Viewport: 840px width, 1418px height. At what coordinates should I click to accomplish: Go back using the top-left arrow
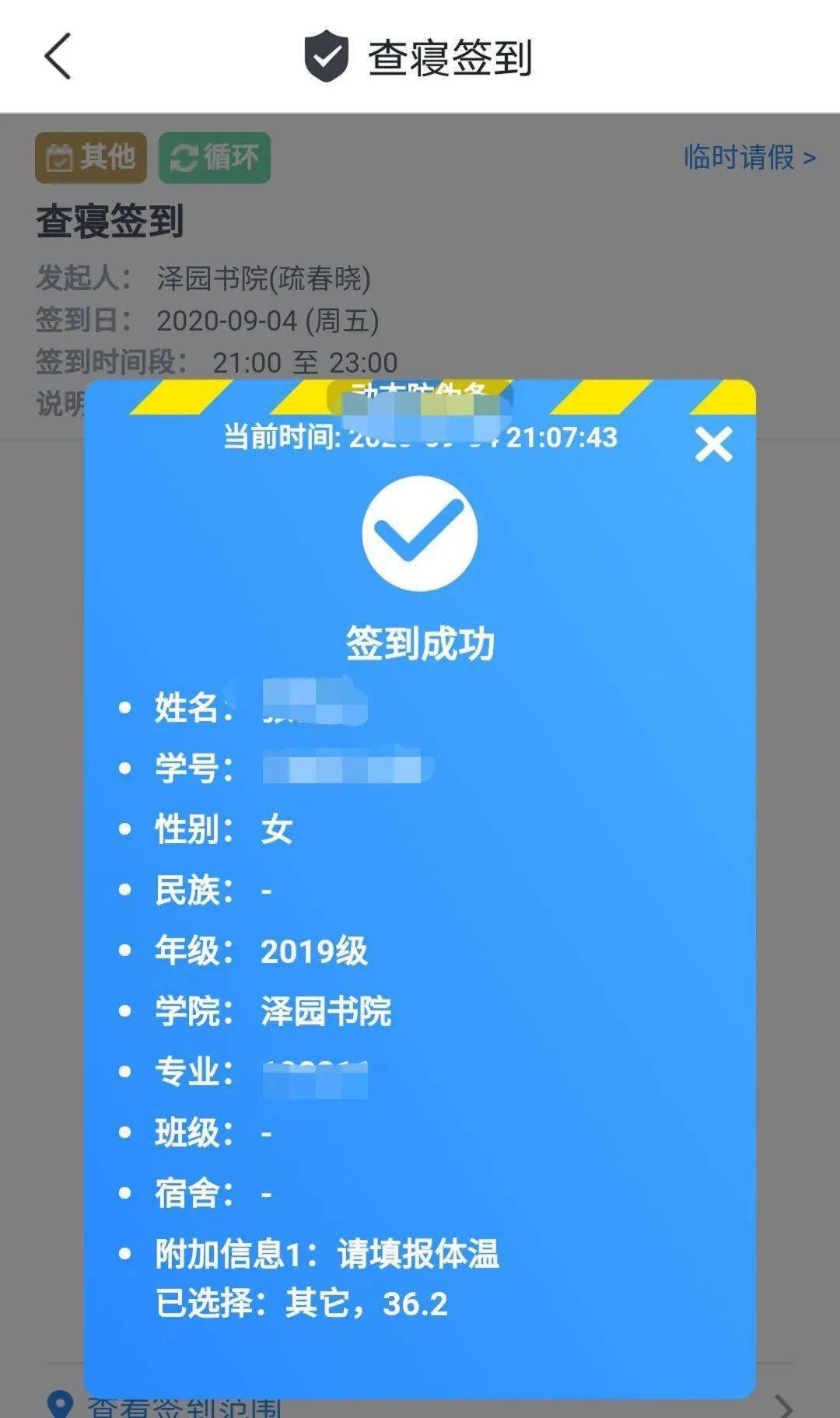(x=58, y=56)
